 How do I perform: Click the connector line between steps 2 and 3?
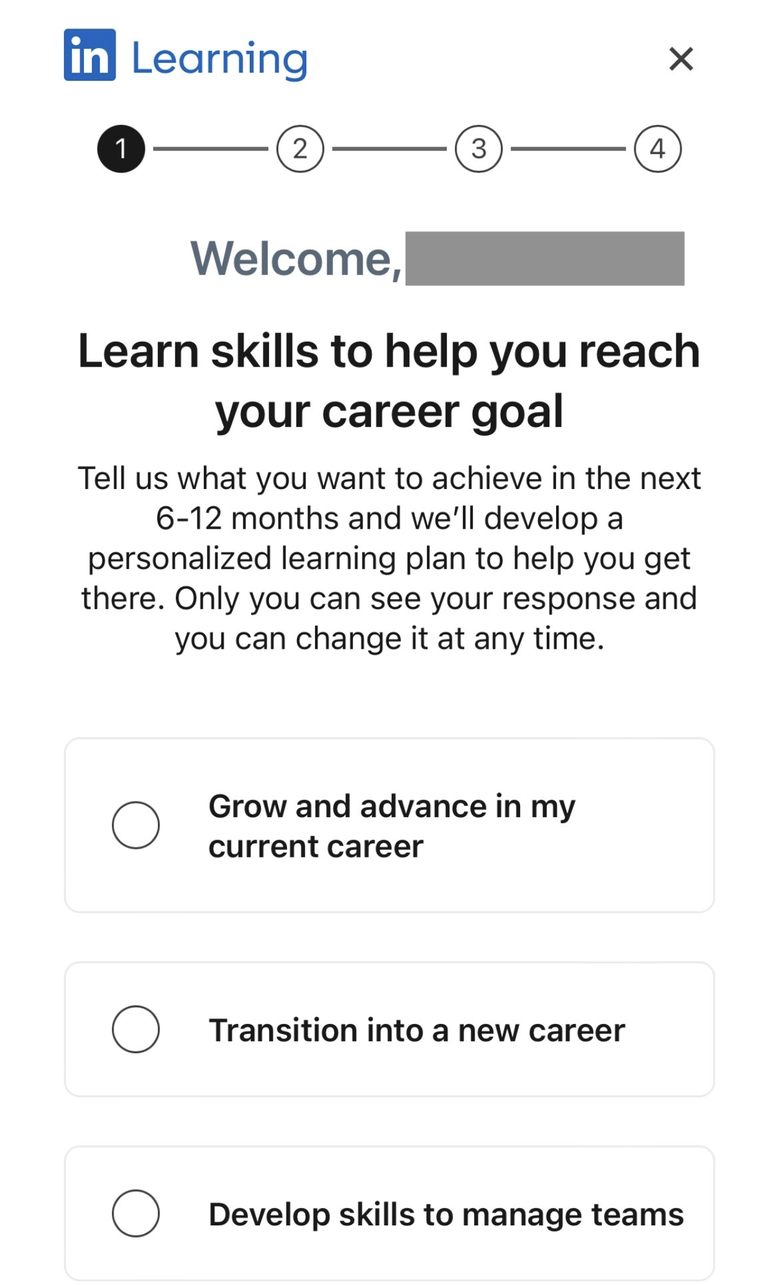(x=389, y=148)
